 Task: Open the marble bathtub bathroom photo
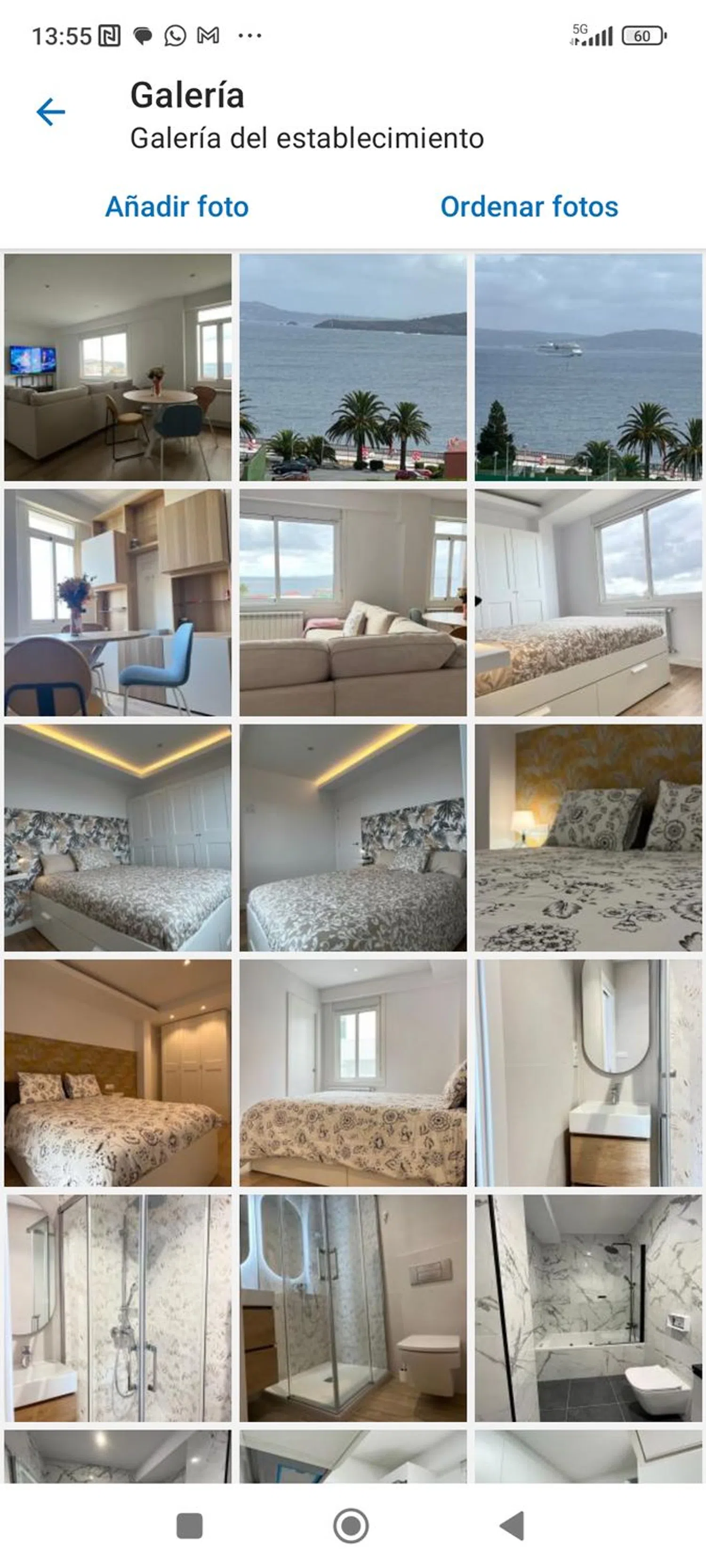588,1307
